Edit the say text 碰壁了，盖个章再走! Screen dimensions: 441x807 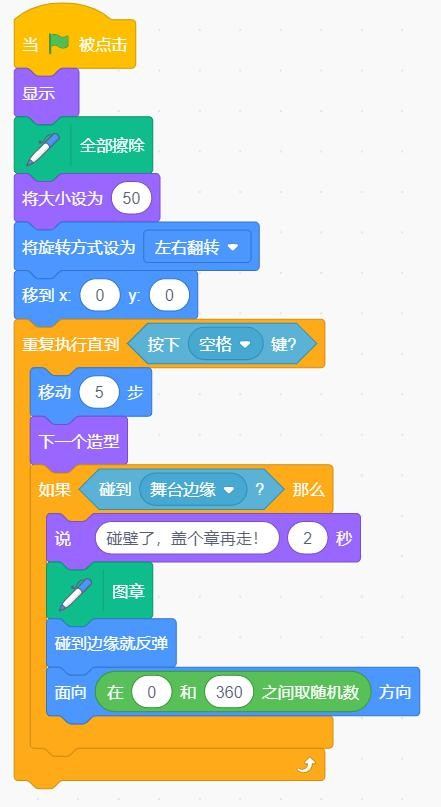pos(187,539)
